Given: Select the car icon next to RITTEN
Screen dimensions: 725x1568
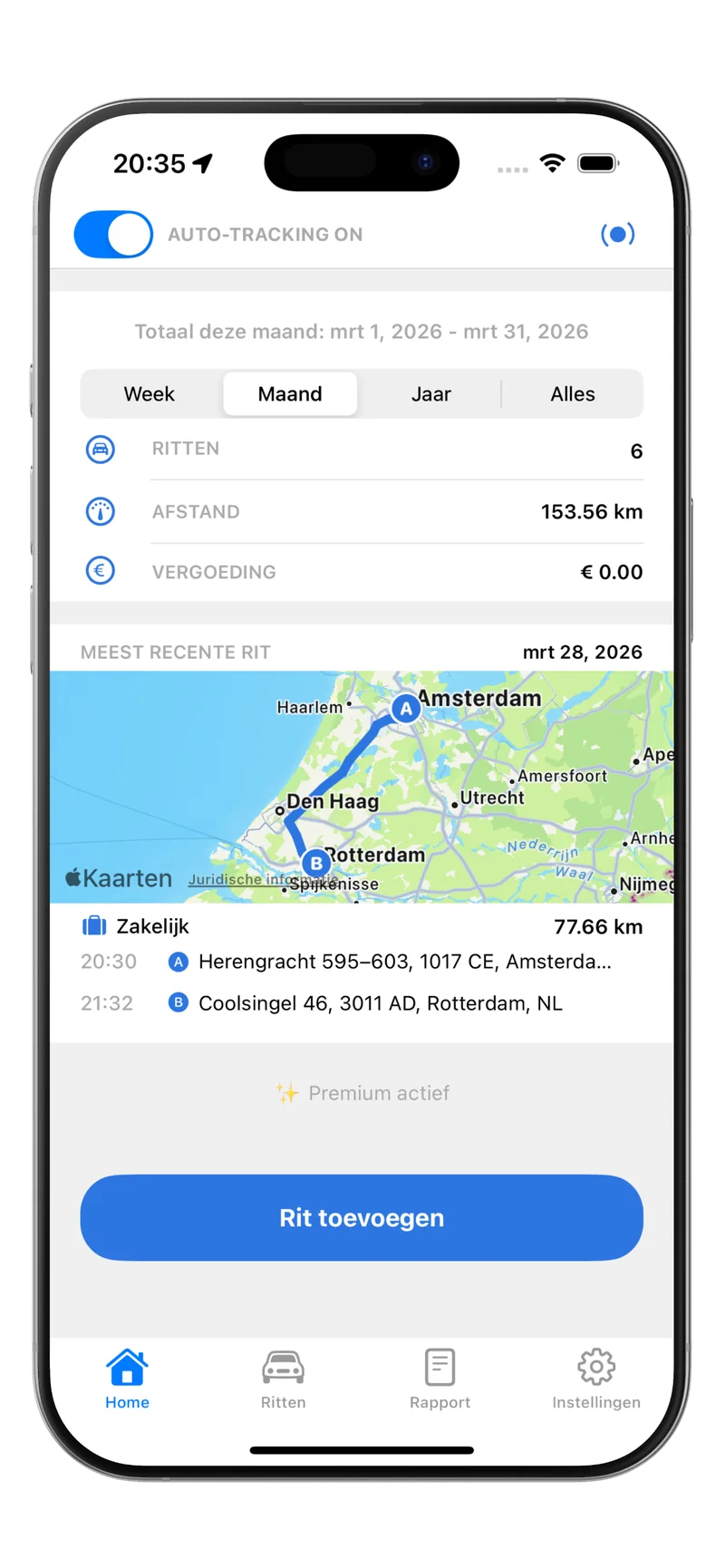Looking at the screenshot, I should point(100,449).
